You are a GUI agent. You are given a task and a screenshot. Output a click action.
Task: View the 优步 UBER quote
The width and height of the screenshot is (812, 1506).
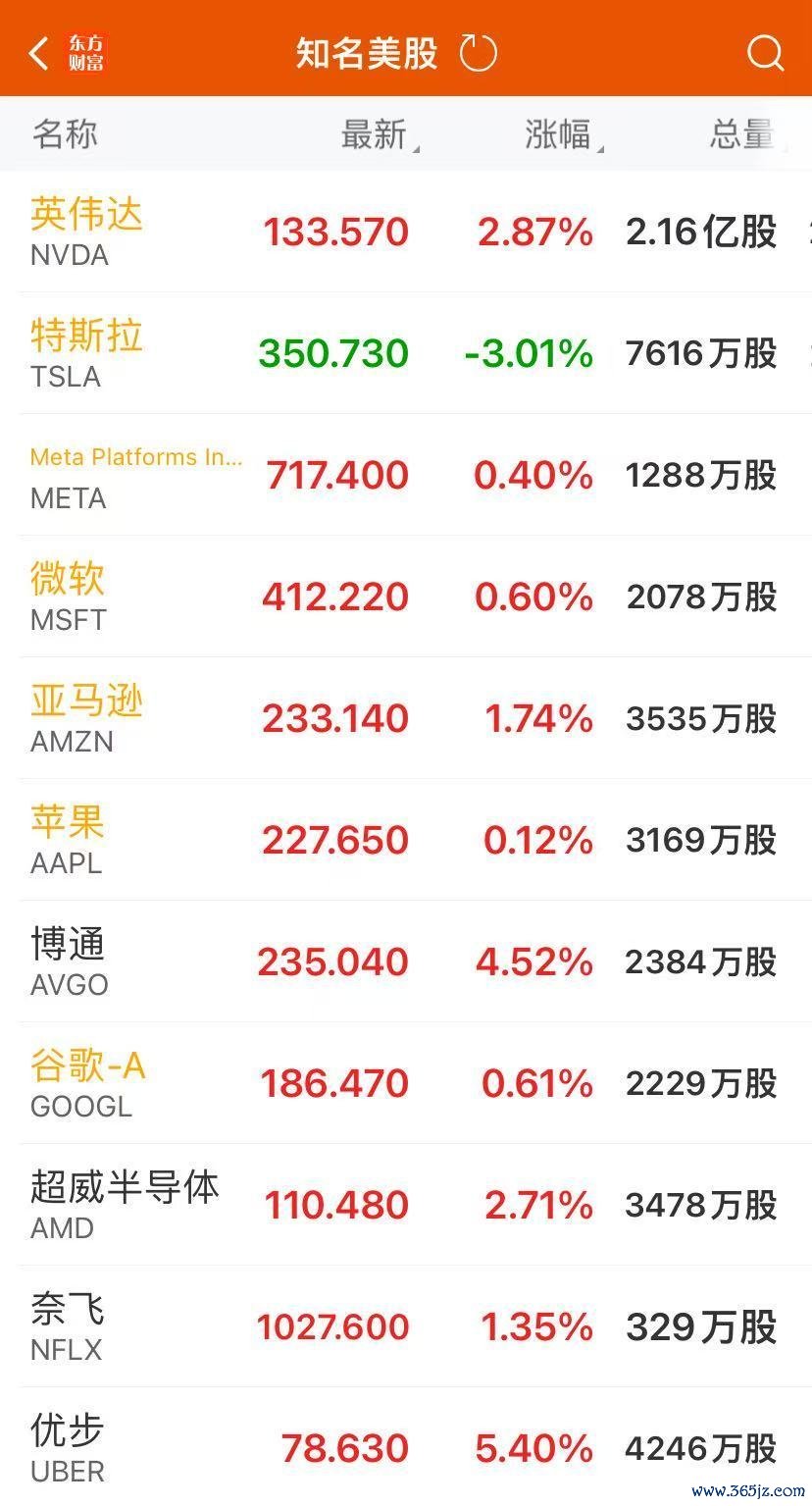click(x=406, y=1446)
